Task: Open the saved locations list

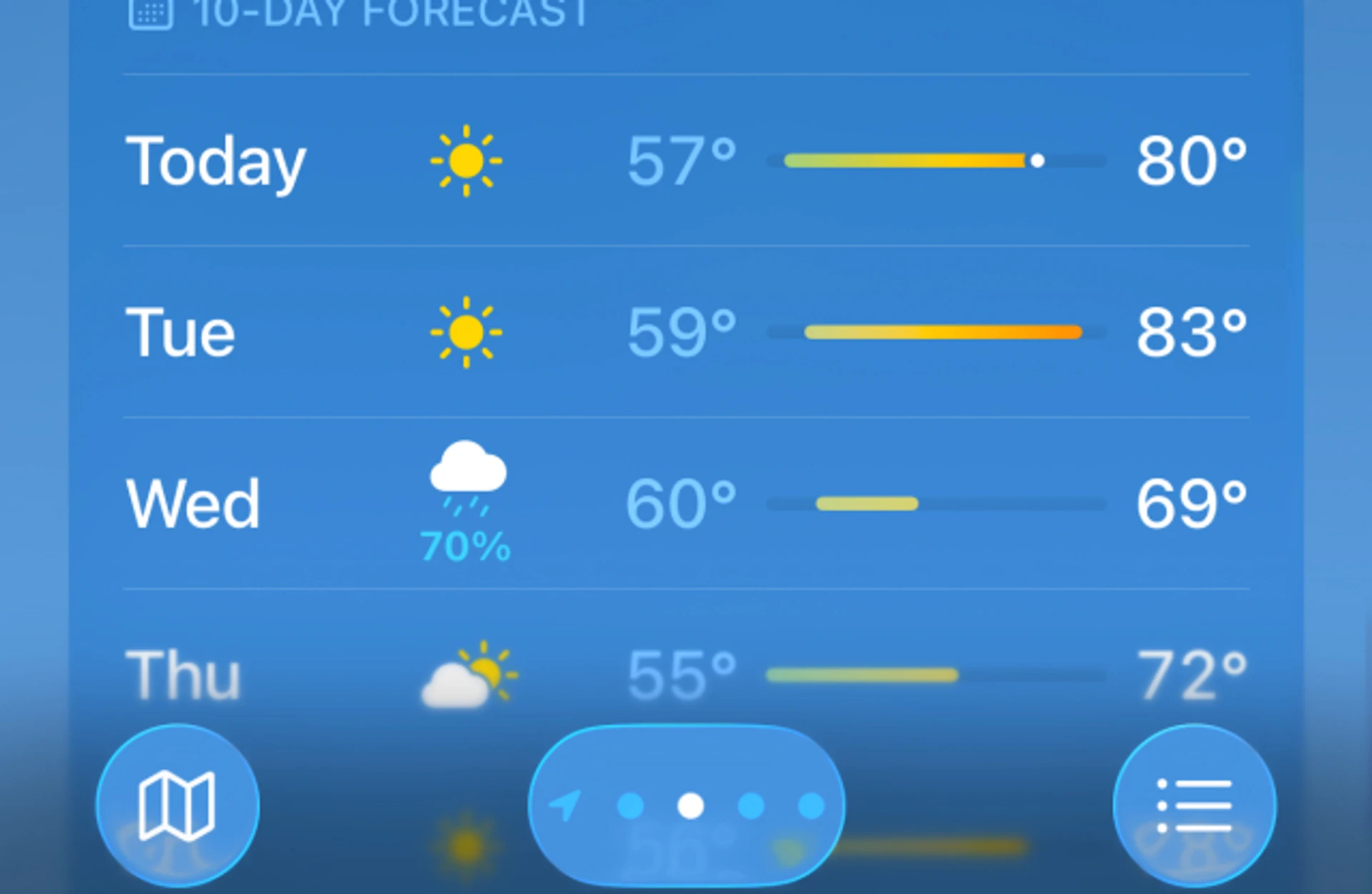Action: coord(1194,805)
